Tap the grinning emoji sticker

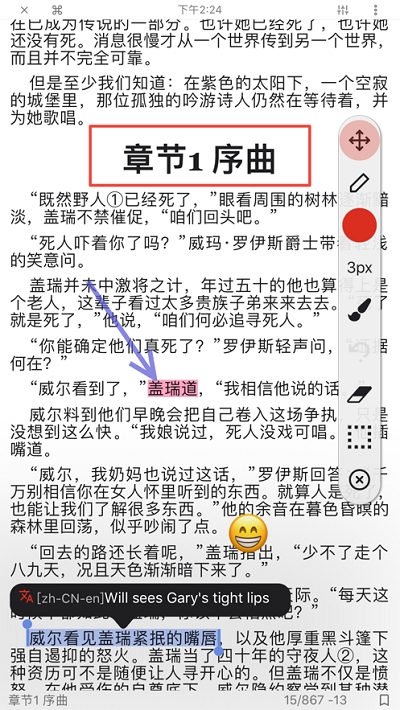pos(248,533)
